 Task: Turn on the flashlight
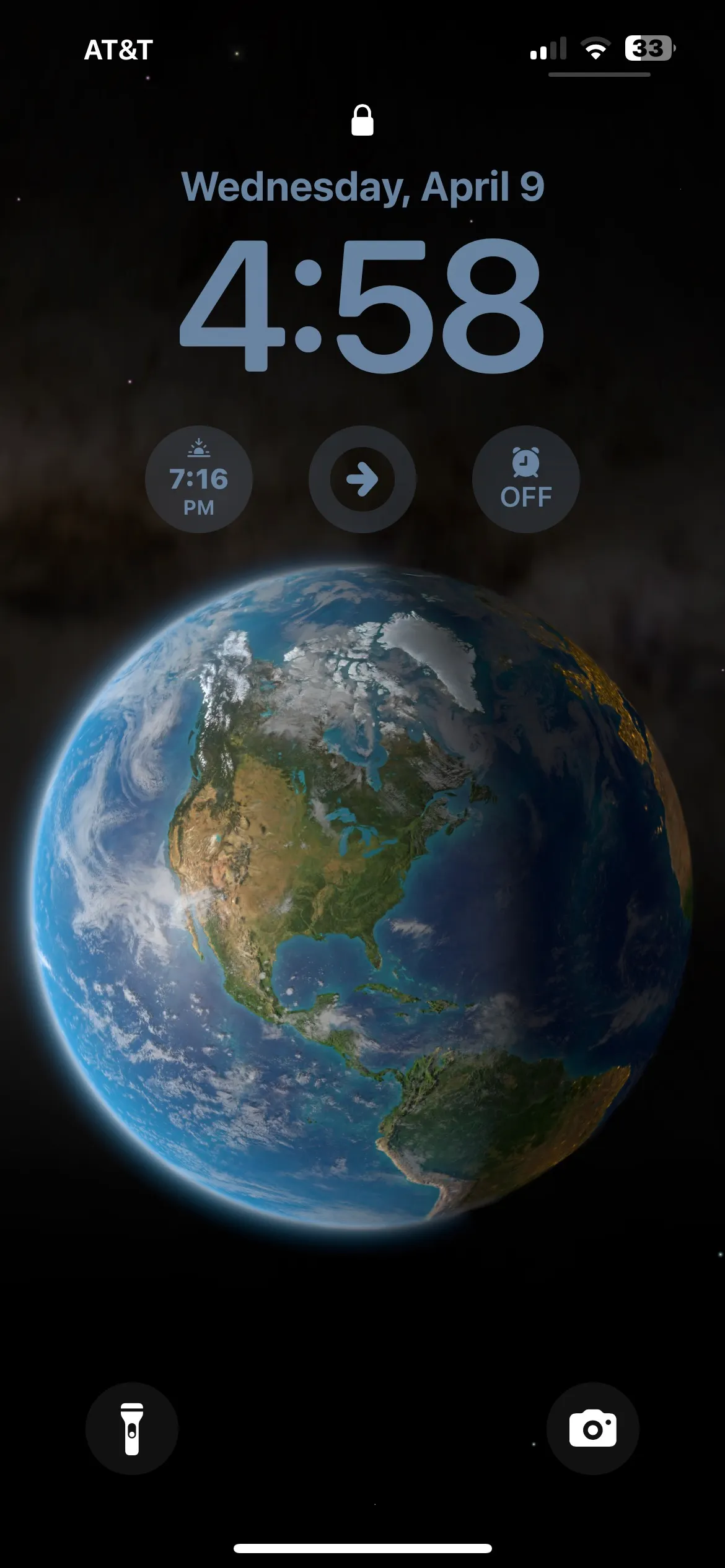(131, 1429)
